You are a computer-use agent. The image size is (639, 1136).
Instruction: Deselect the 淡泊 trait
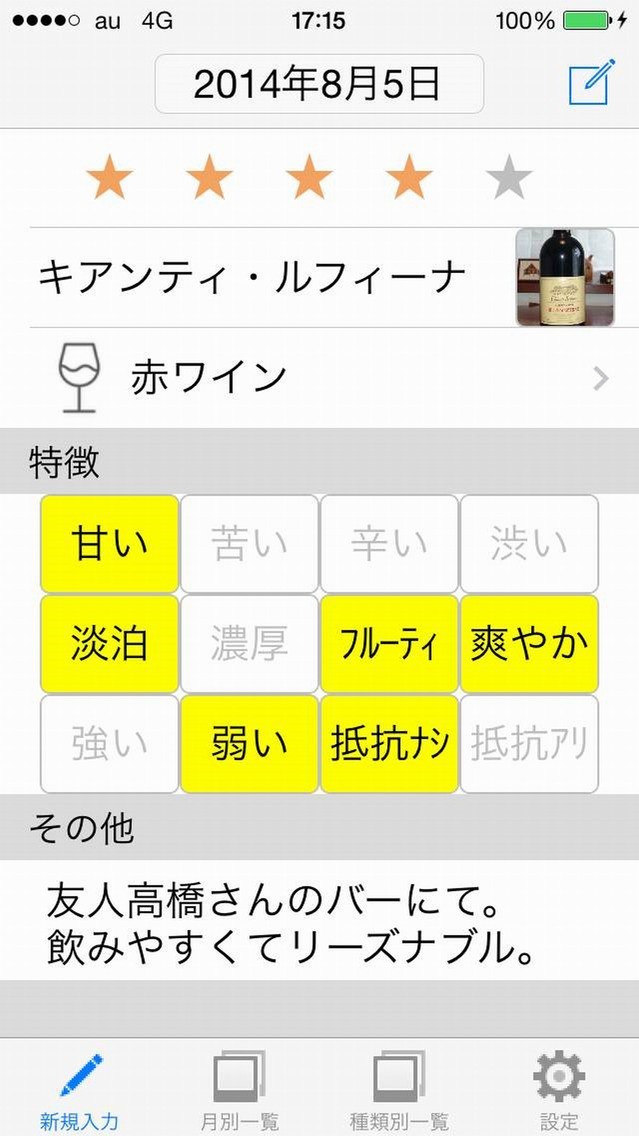coord(109,644)
